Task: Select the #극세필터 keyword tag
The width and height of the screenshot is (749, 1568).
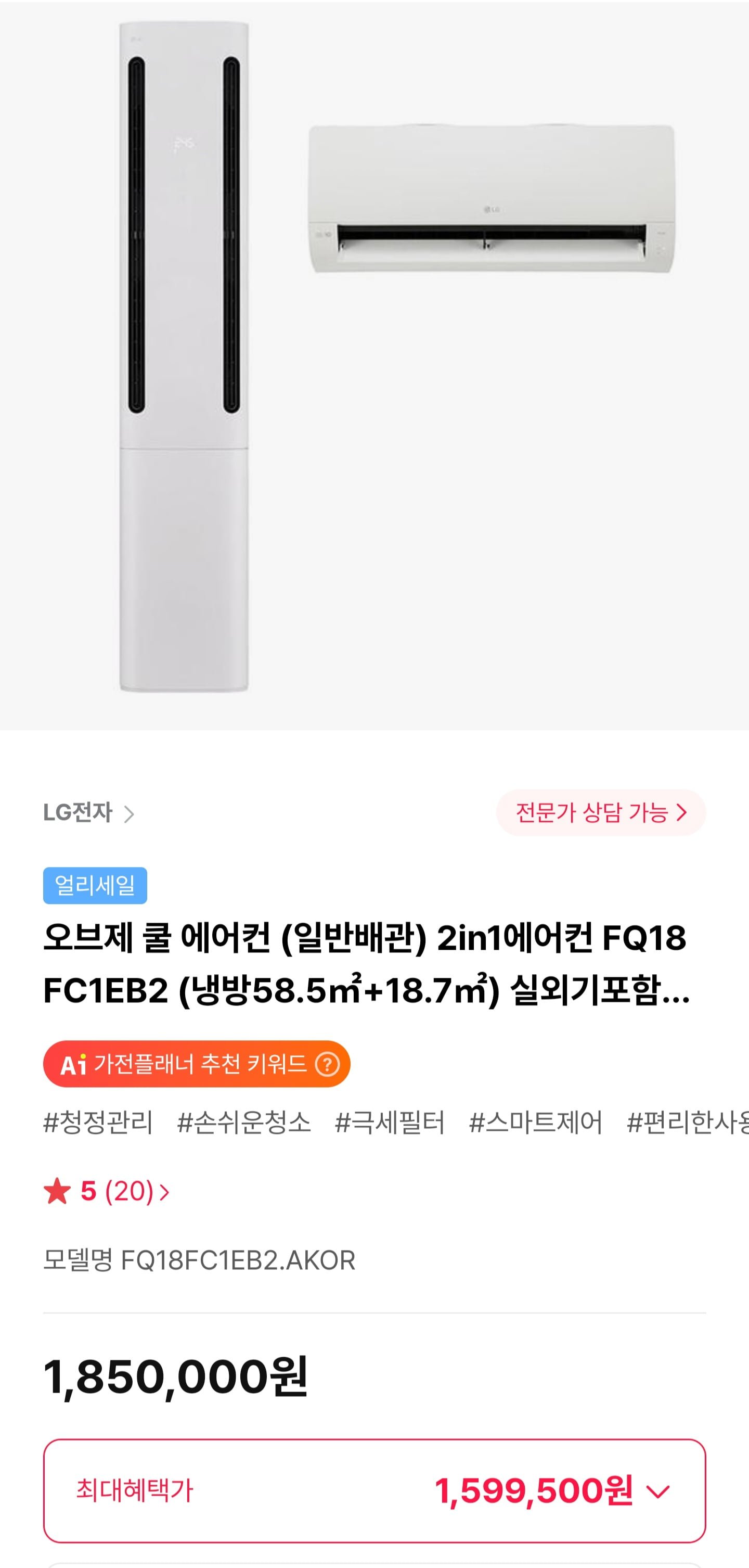Action: (x=390, y=1122)
